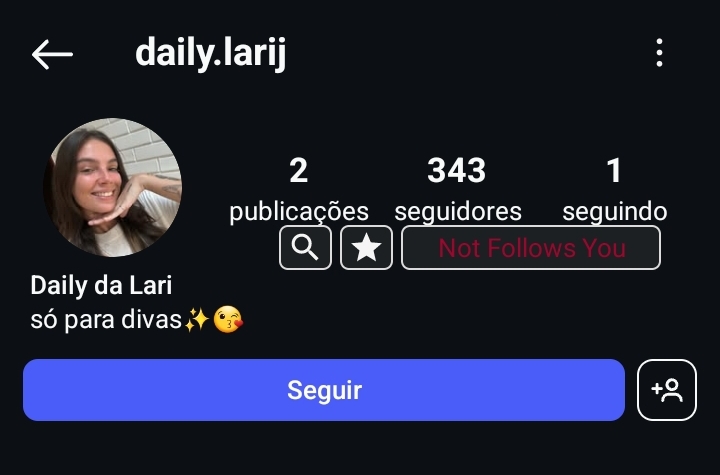Image resolution: width=720 pixels, height=475 pixels.
Task: Go back with the arrow icon
Action: 52,54
